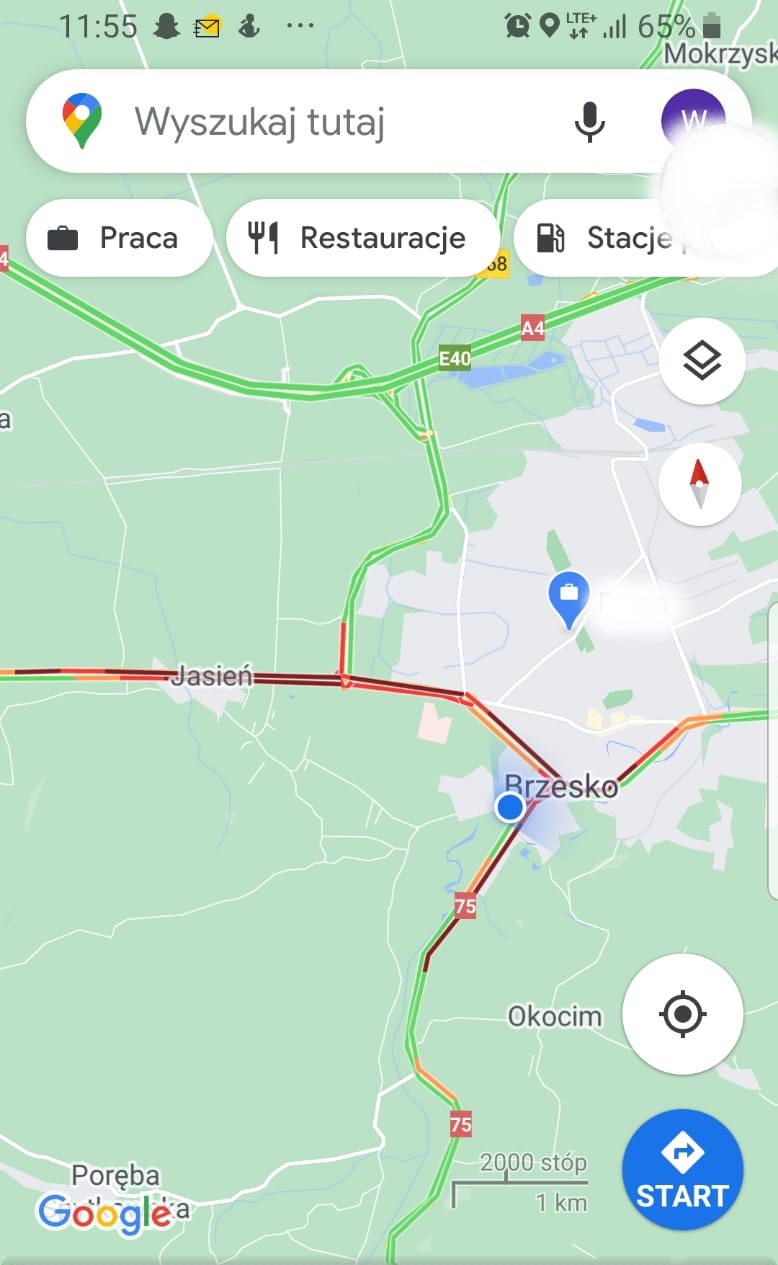This screenshot has width=778, height=1265.
Task: Center the map on my location
Action: coord(682,1014)
